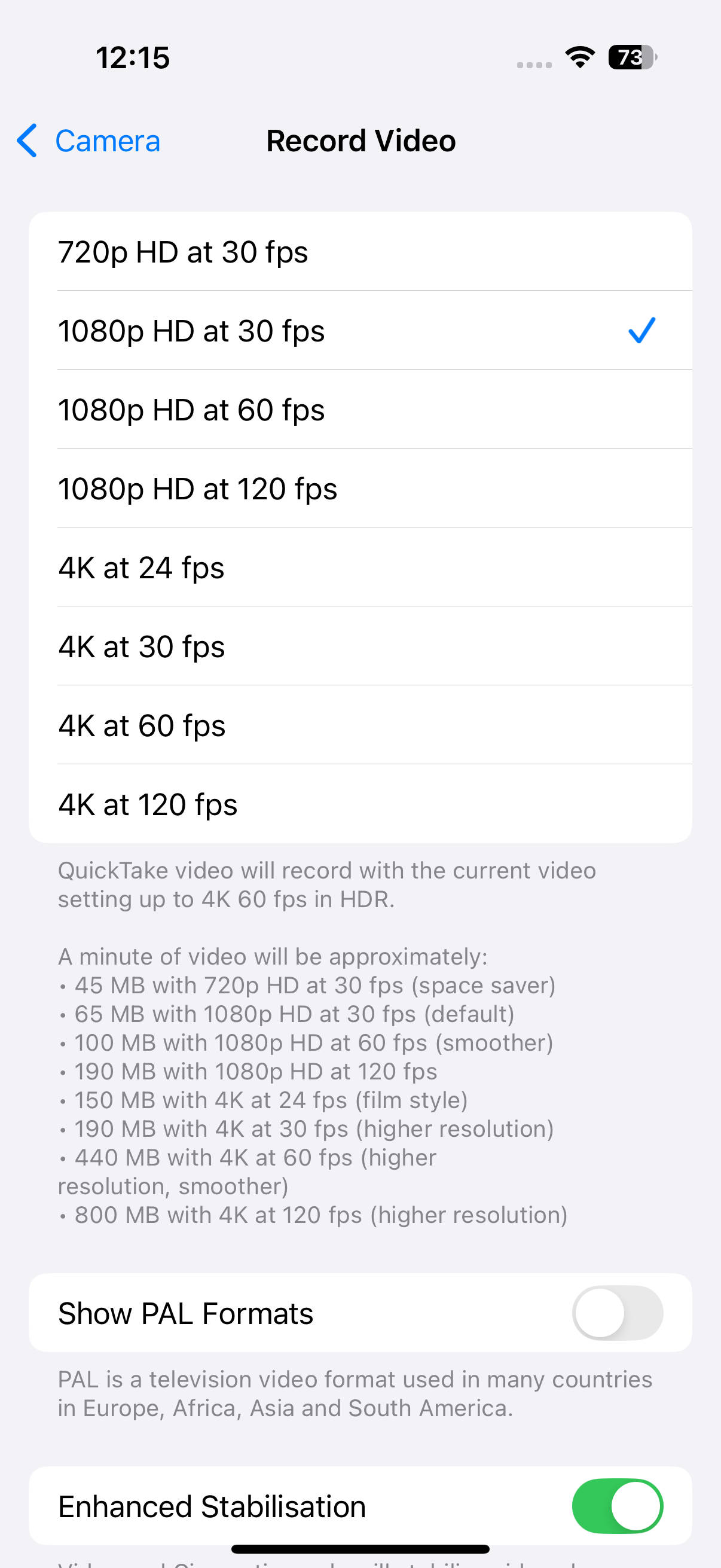Choose 4K at 60 fps
The height and width of the screenshot is (1568, 721).
pyautogui.click(x=360, y=725)
